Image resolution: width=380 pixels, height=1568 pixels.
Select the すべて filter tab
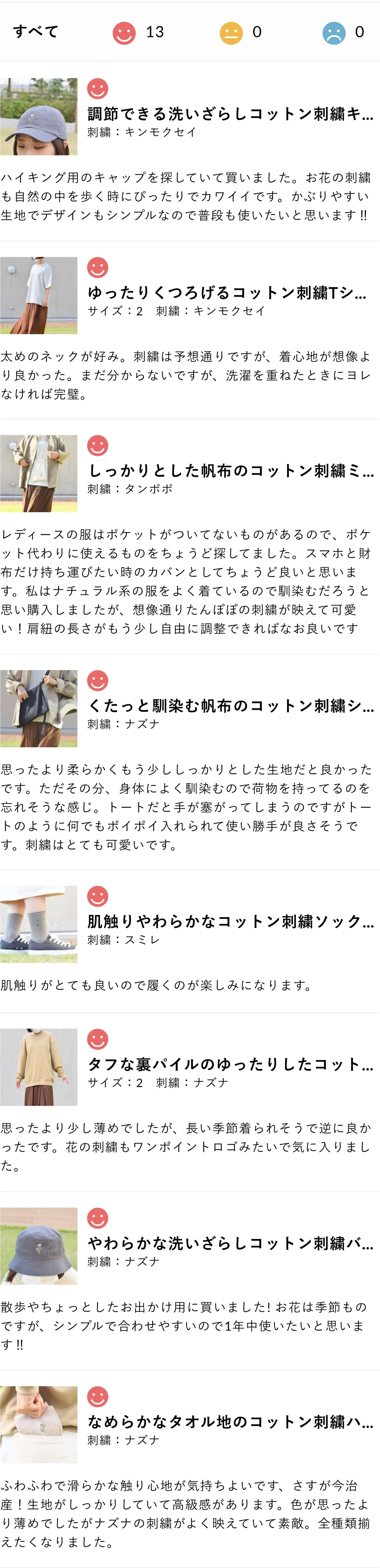(x=35, y=32)
